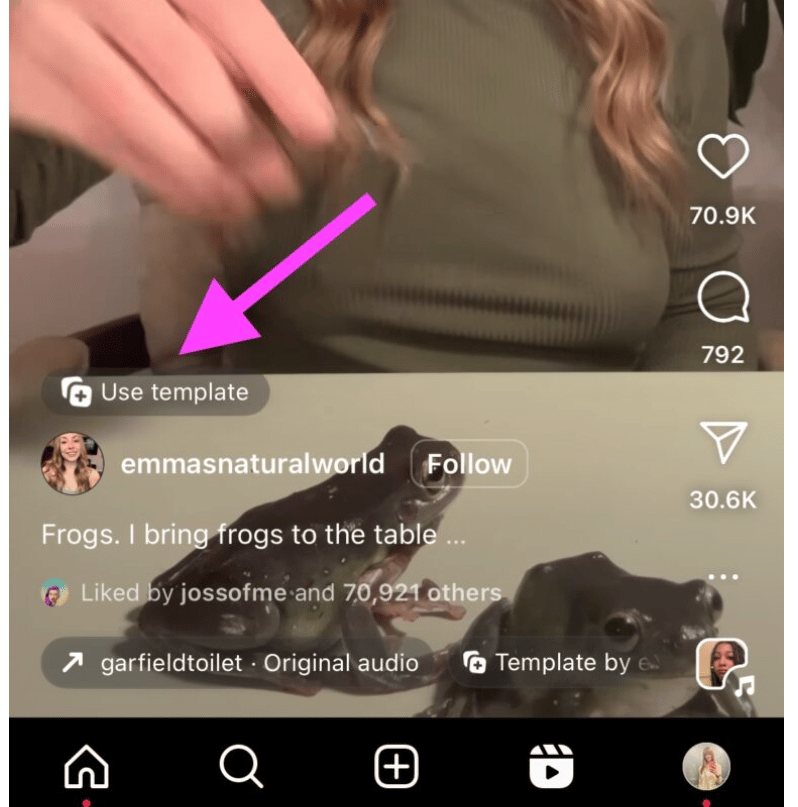The height and width of the screenshot is (807, 798).
Task: Create a new post with plus icon
Action: (396, 768)
